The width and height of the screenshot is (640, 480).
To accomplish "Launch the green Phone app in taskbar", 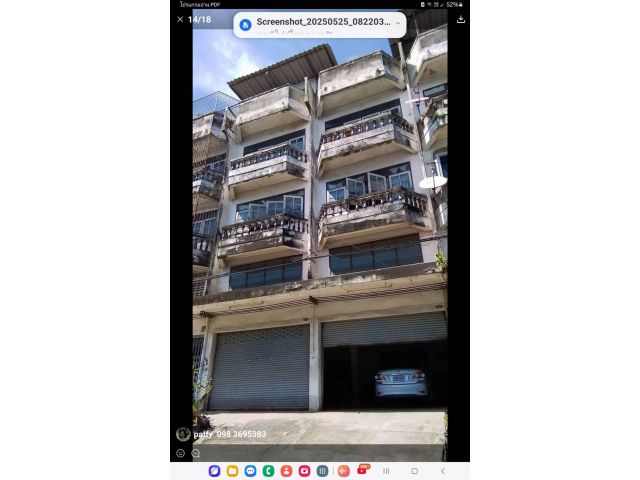I will click(x=268, y=471).
